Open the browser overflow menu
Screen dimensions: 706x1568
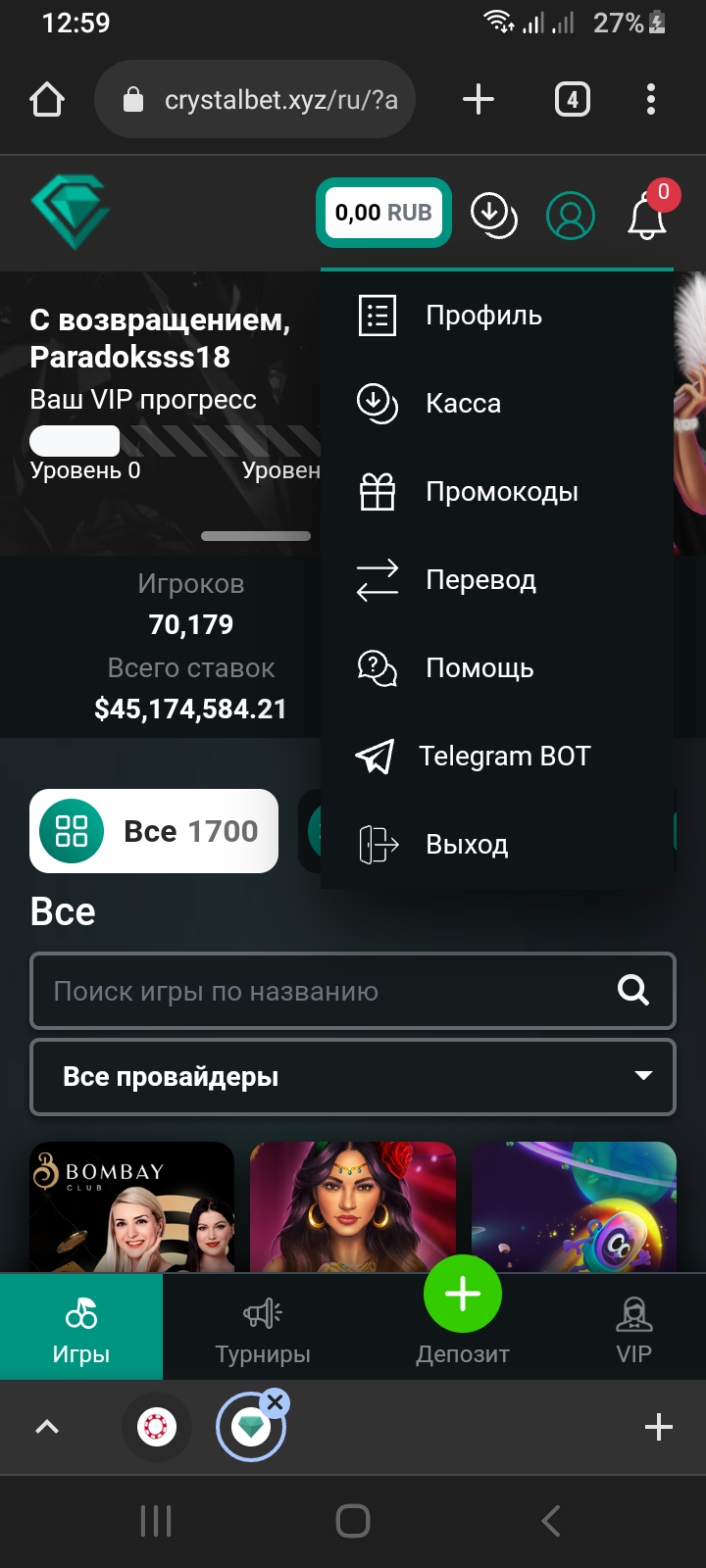click(651, 99)
